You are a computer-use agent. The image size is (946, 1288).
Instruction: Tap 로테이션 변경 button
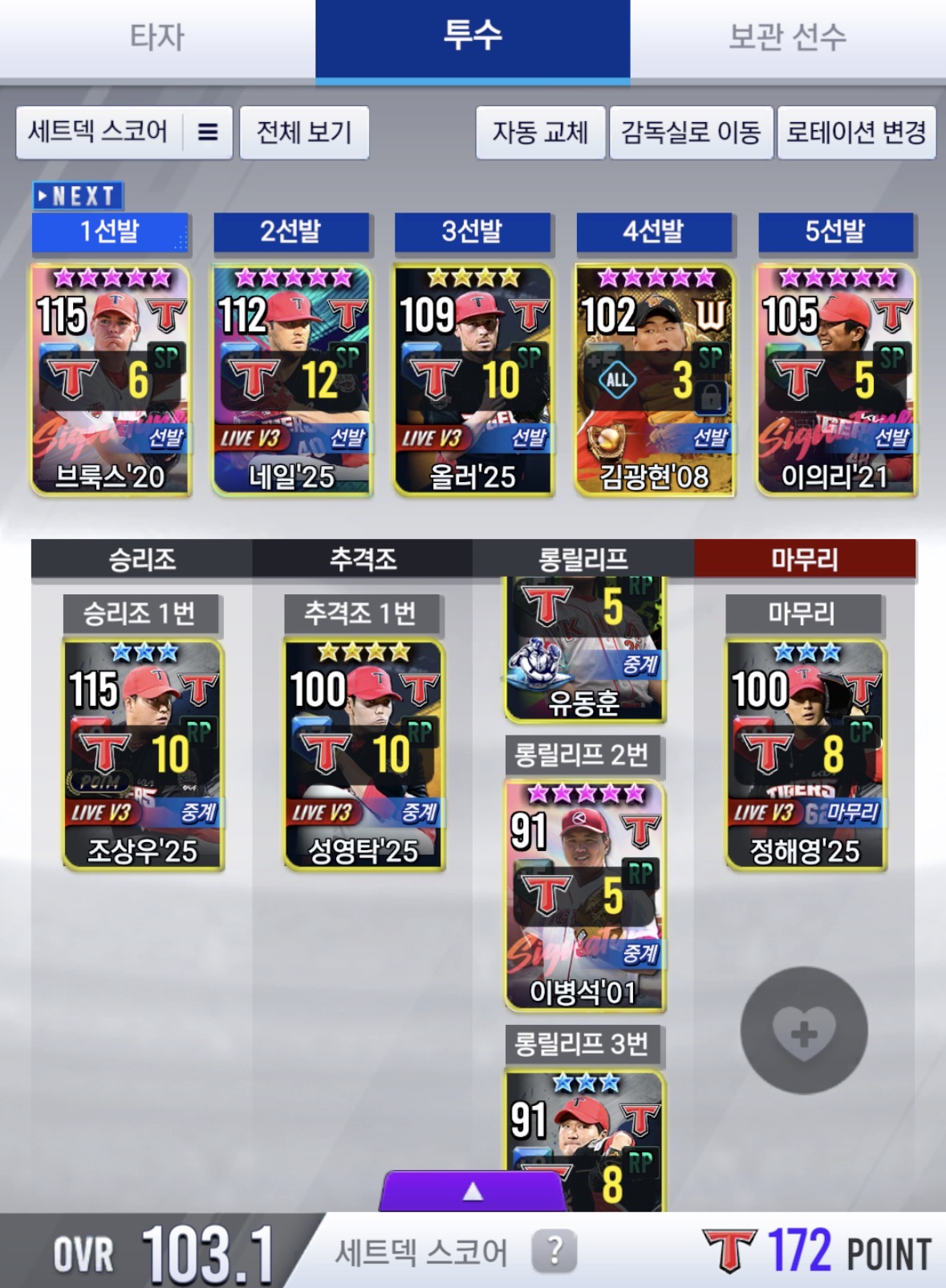pyautogui.click(x=856, y=132)
